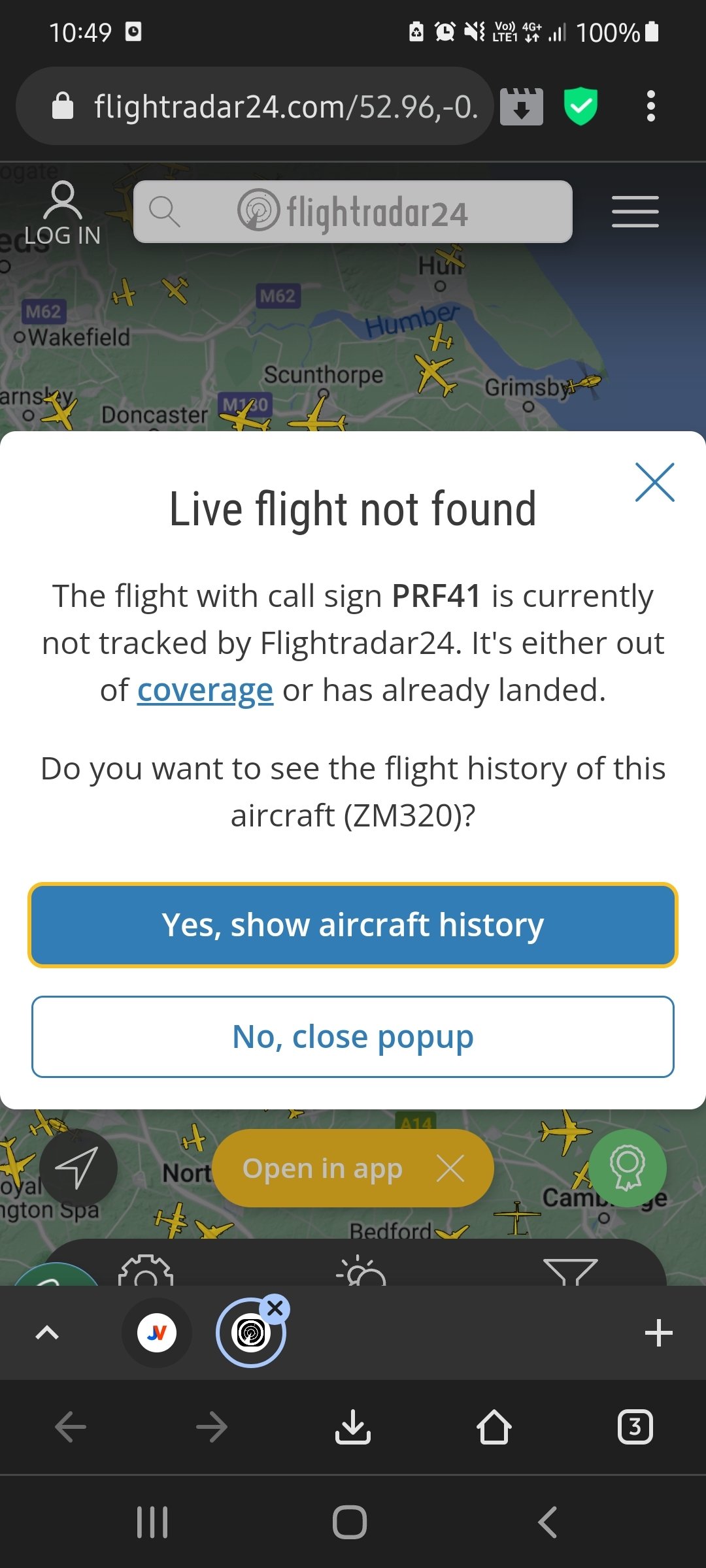
Task: Open a new browser tab with plus
Action: [658, 1333]
